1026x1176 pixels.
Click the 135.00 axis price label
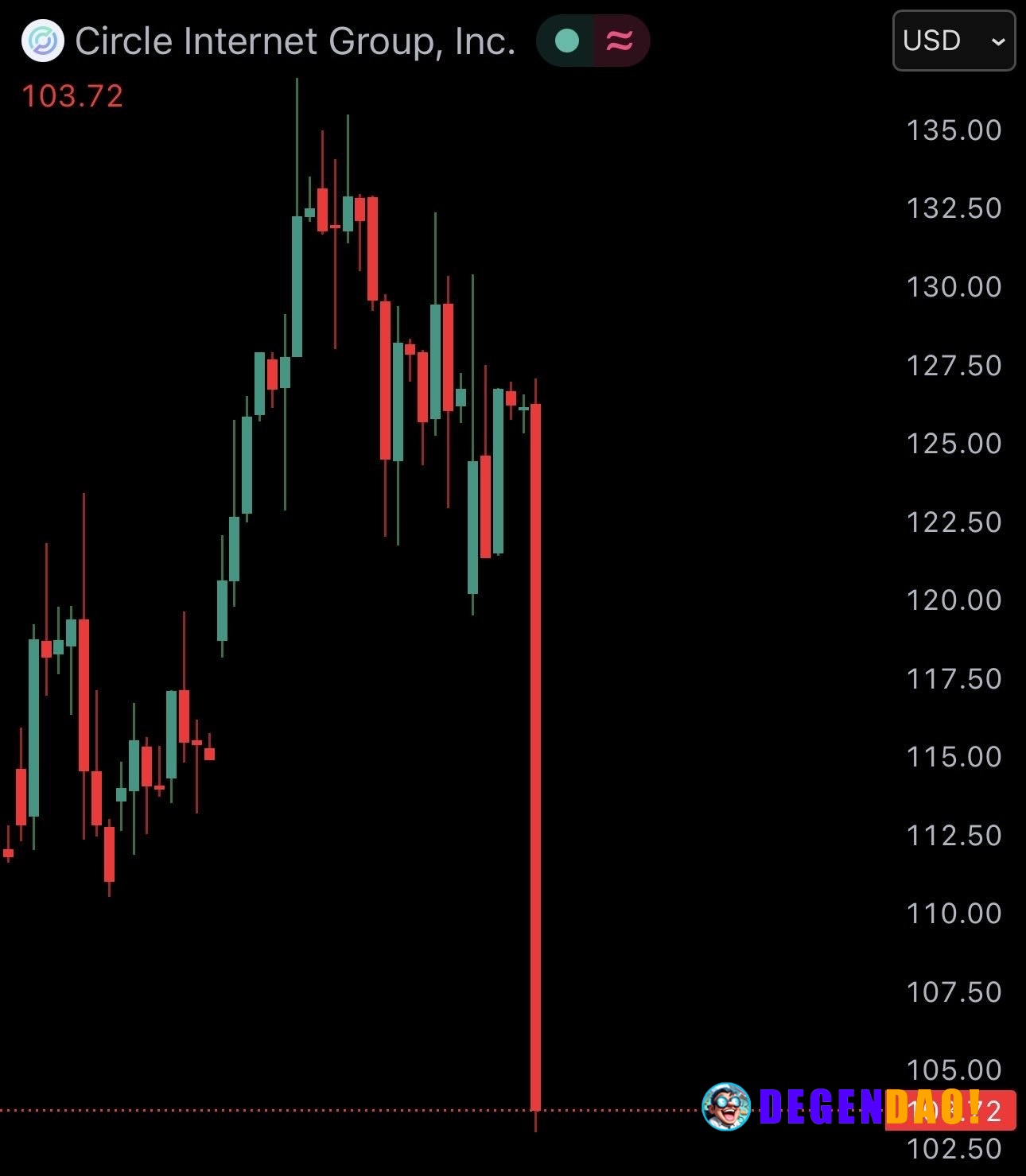point(952,130)
